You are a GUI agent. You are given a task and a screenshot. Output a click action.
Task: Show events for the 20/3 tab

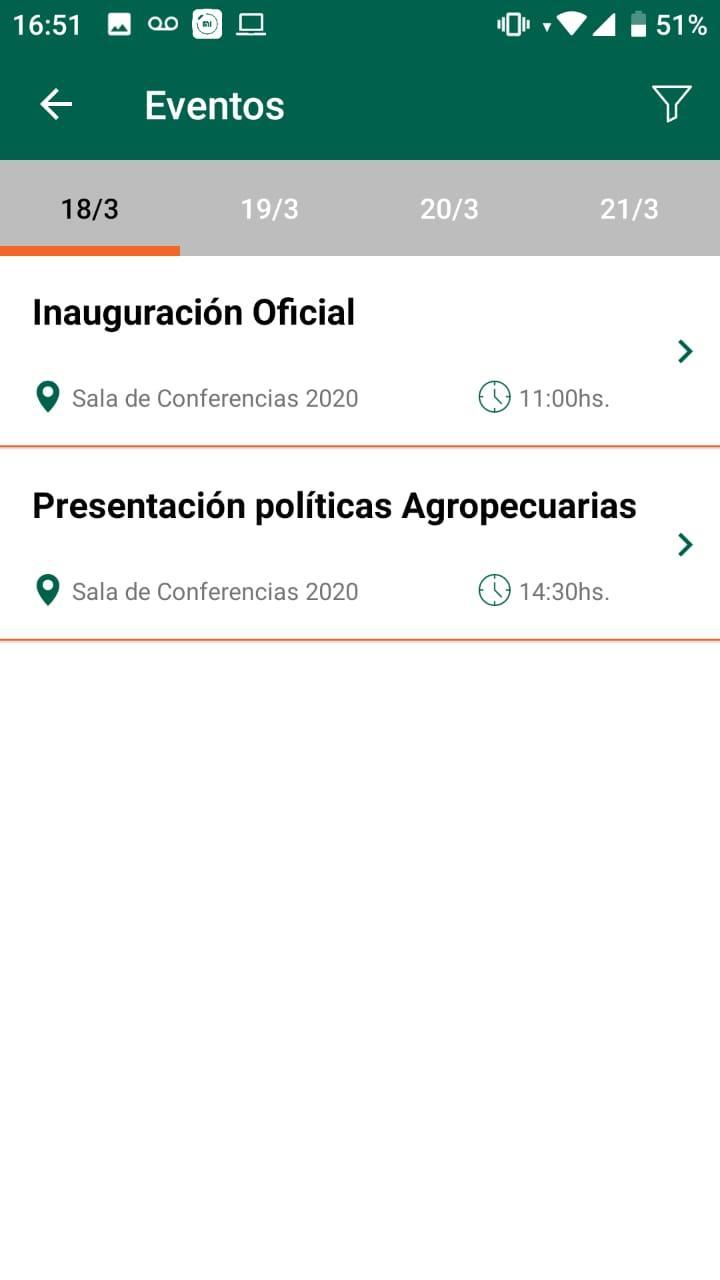point(450,208)
